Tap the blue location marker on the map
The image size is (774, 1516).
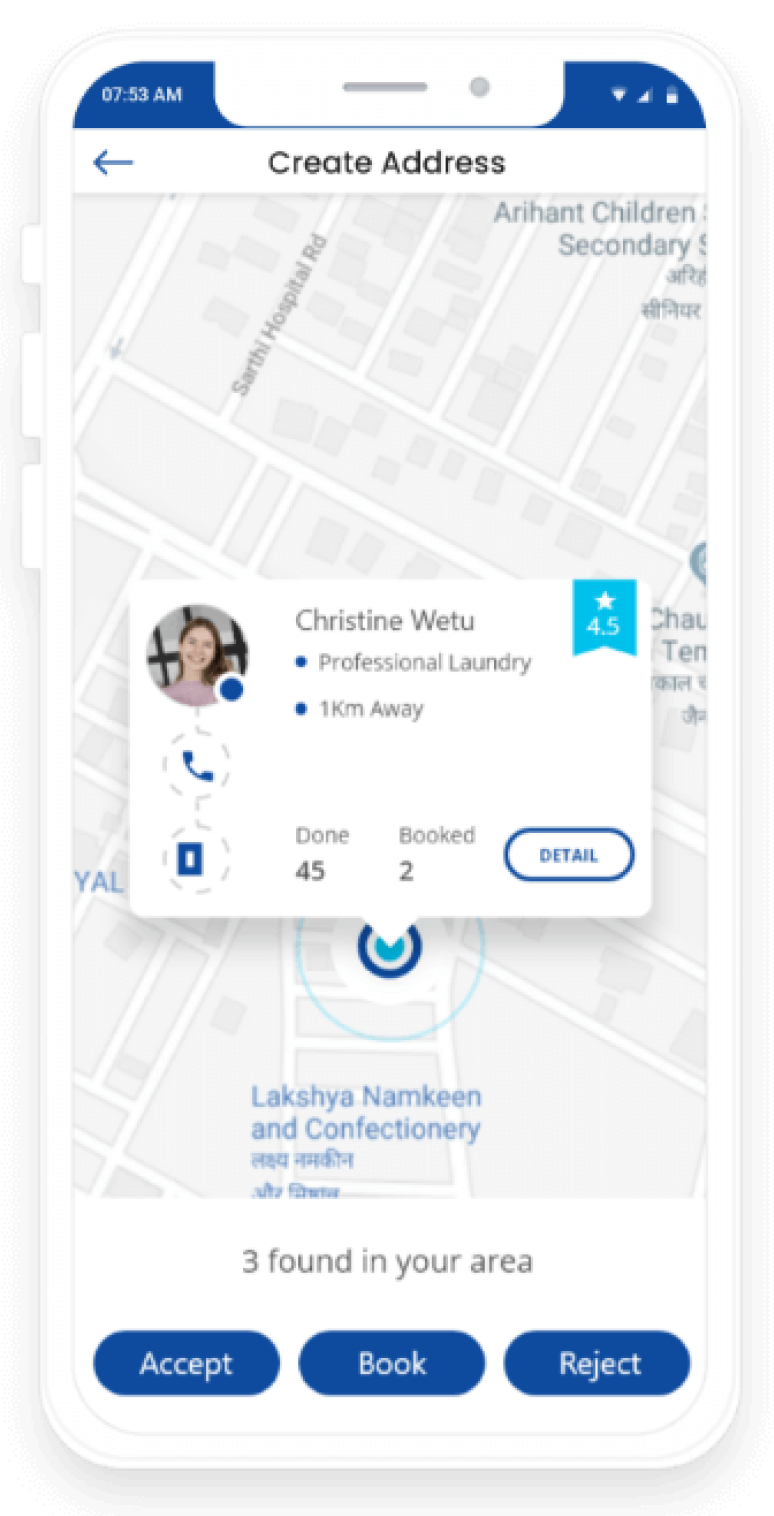(390, 947)
